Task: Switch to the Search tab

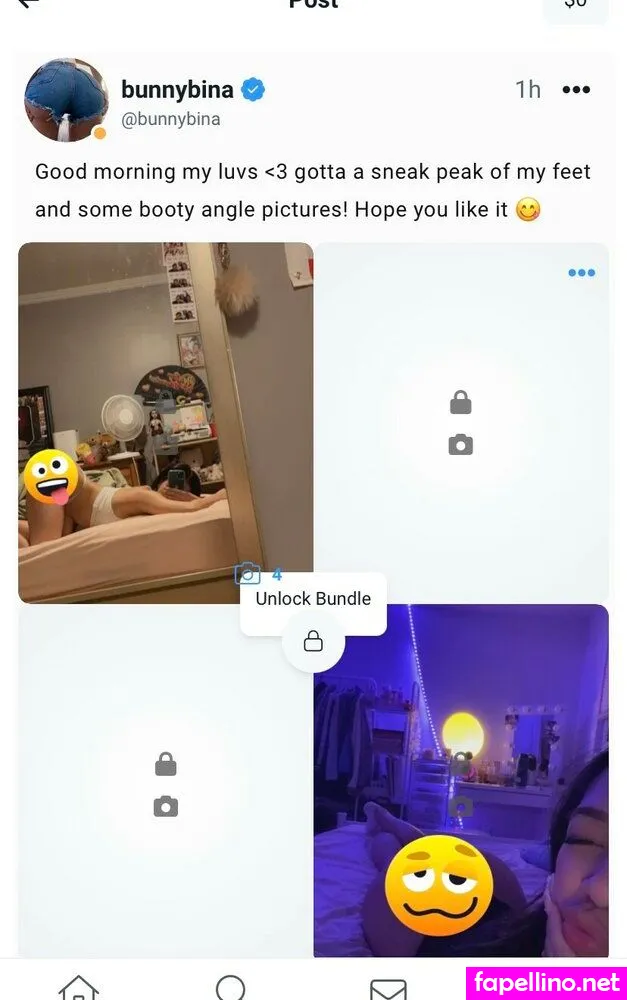Action: pos(231,987)
